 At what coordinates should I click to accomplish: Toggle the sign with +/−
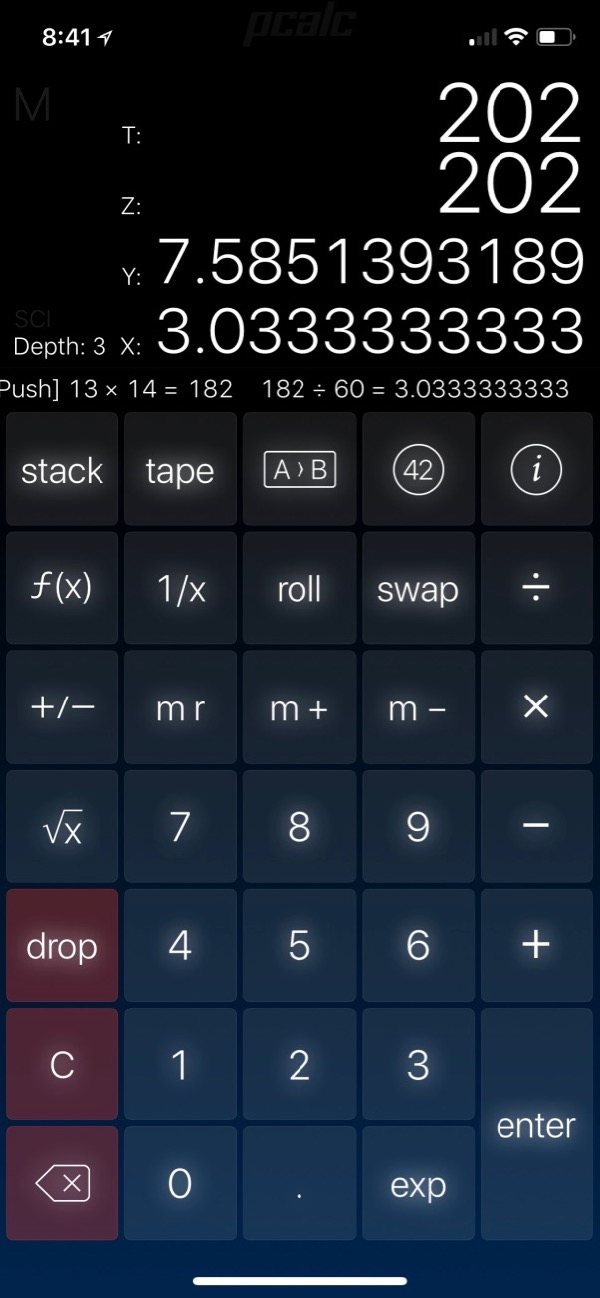pyautogui.click(x=62, y=707)
